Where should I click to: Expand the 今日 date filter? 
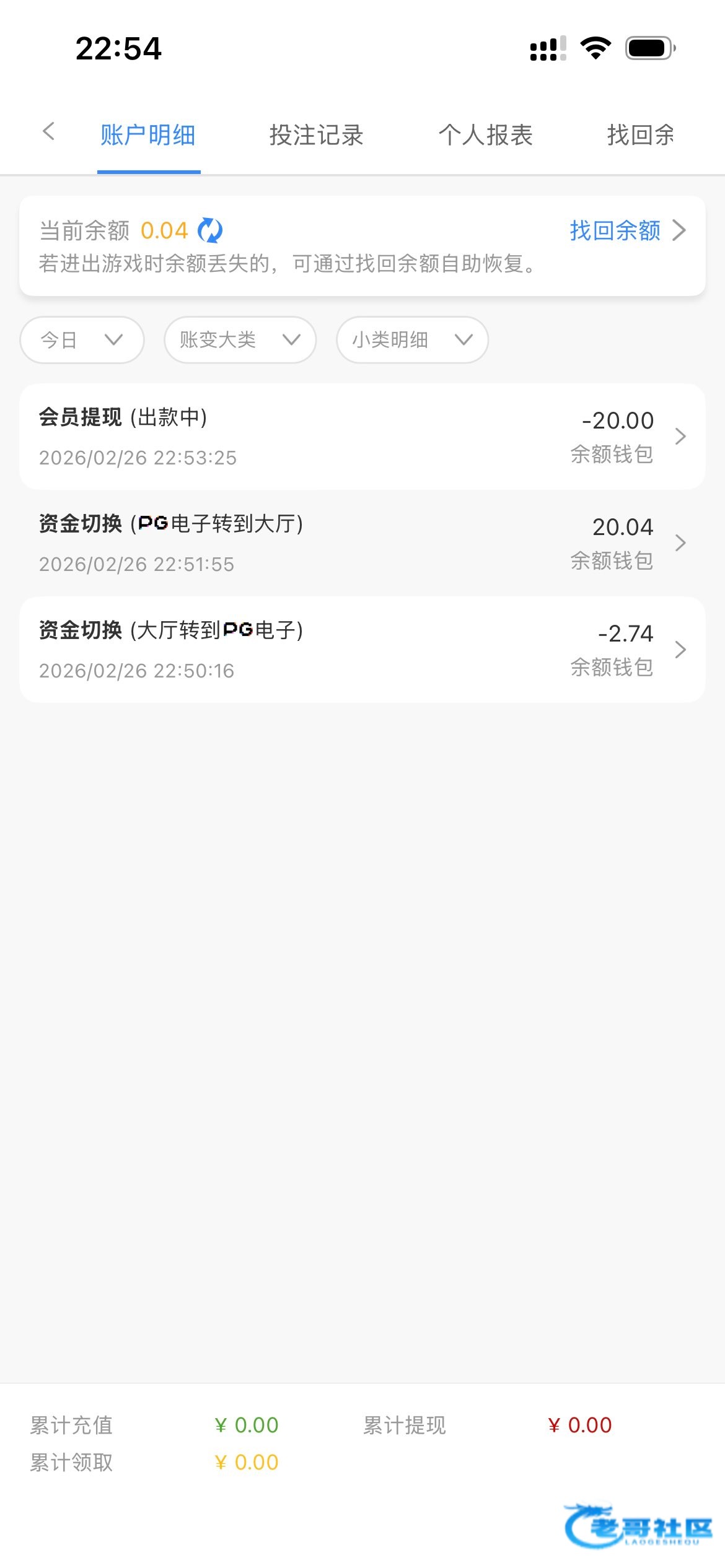click(82, 340)
